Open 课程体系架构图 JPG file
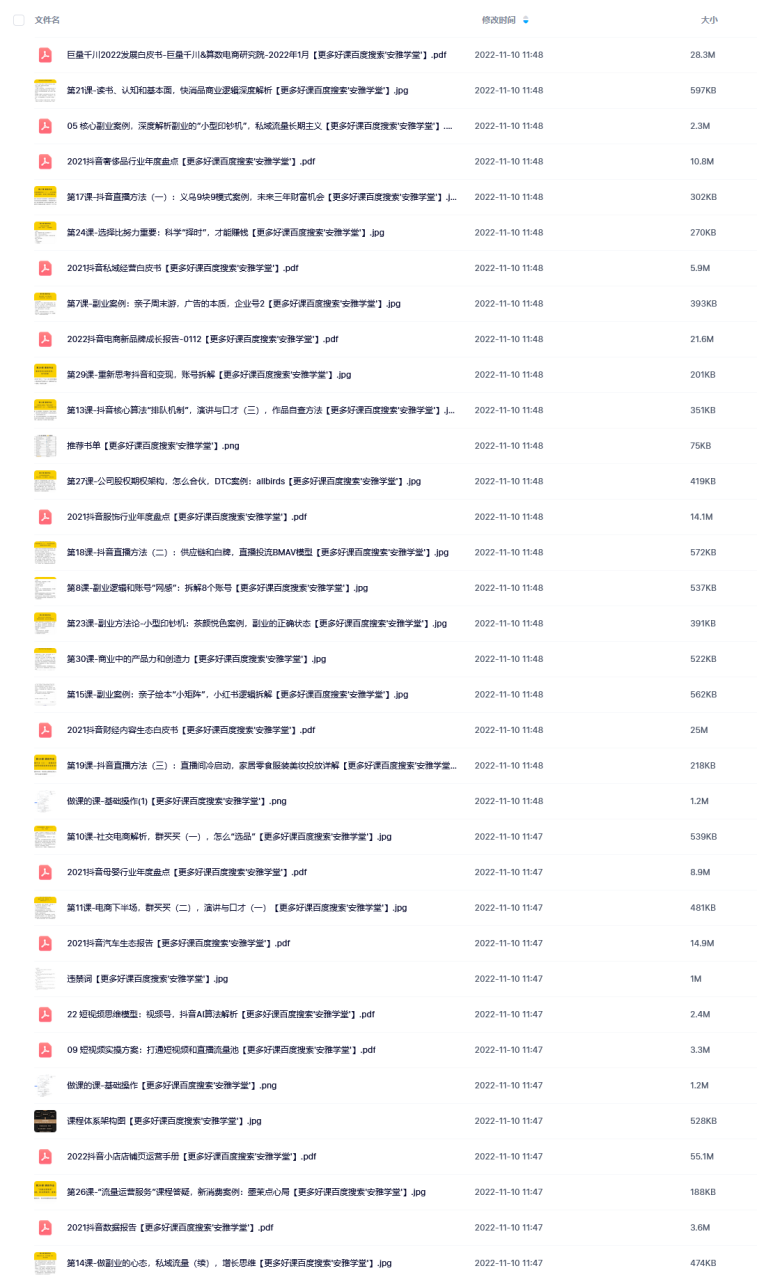 [x=164, y=1120]
